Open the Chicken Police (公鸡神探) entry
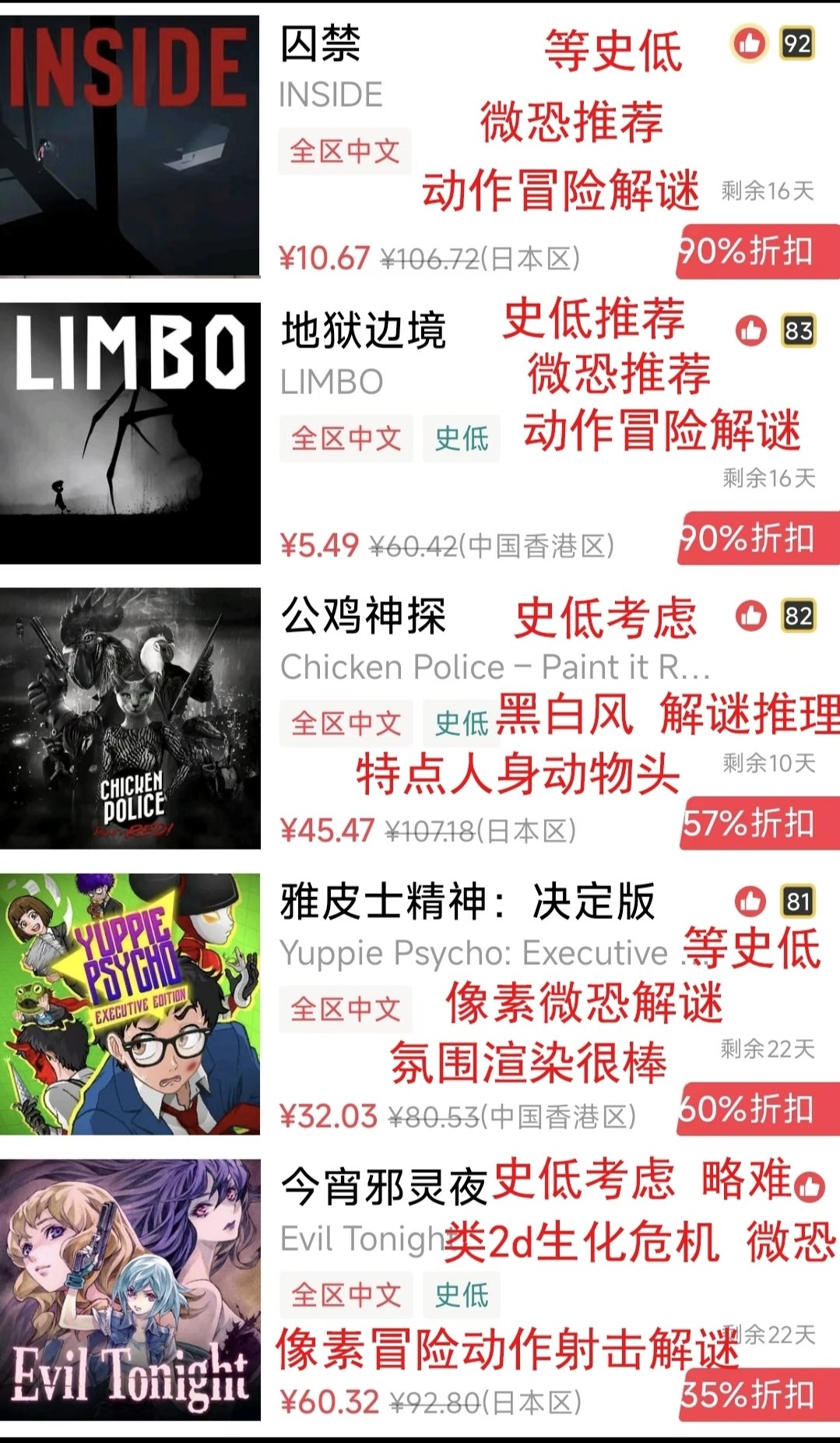 363,617
